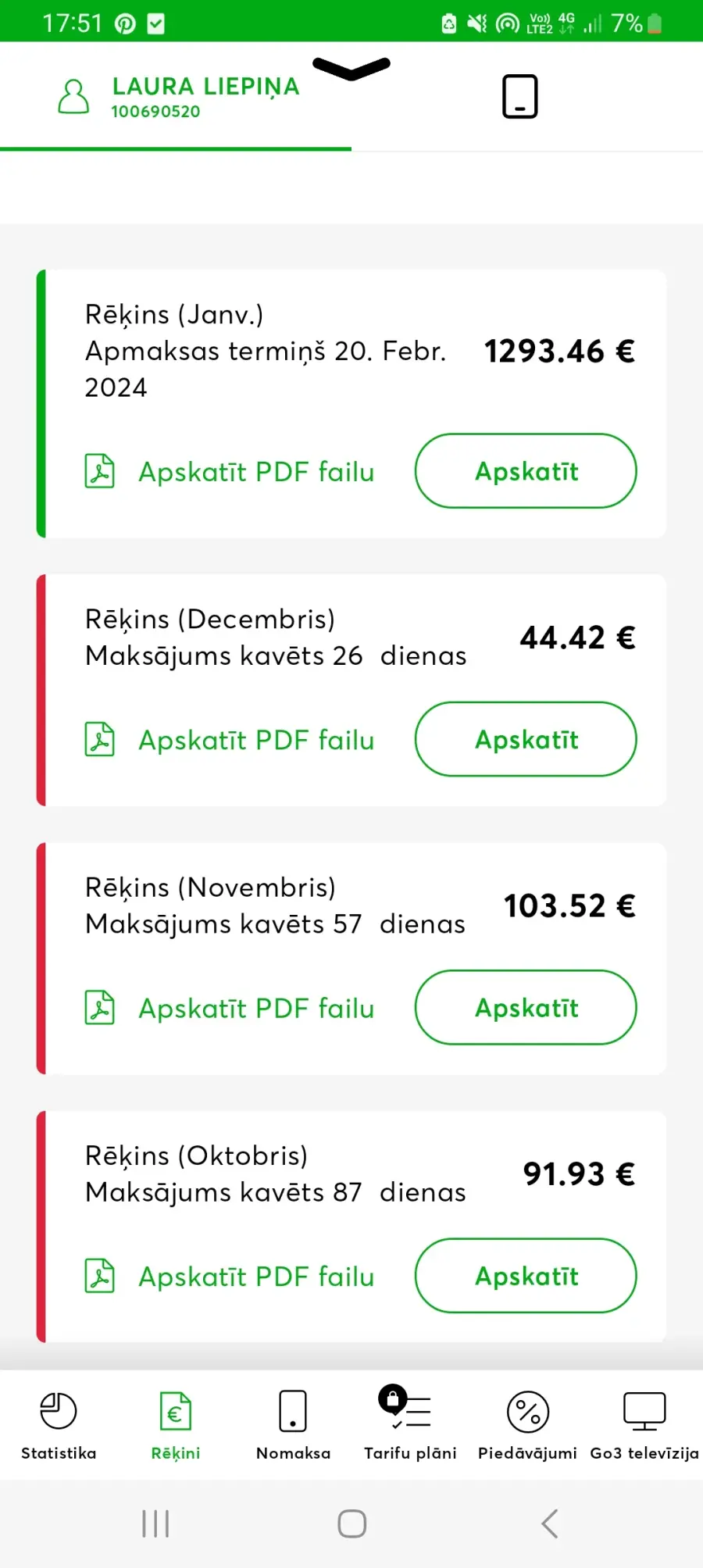Switch to the Nomaksa tab
The width and height of the screenshot is (703, 1568).
293,1425
